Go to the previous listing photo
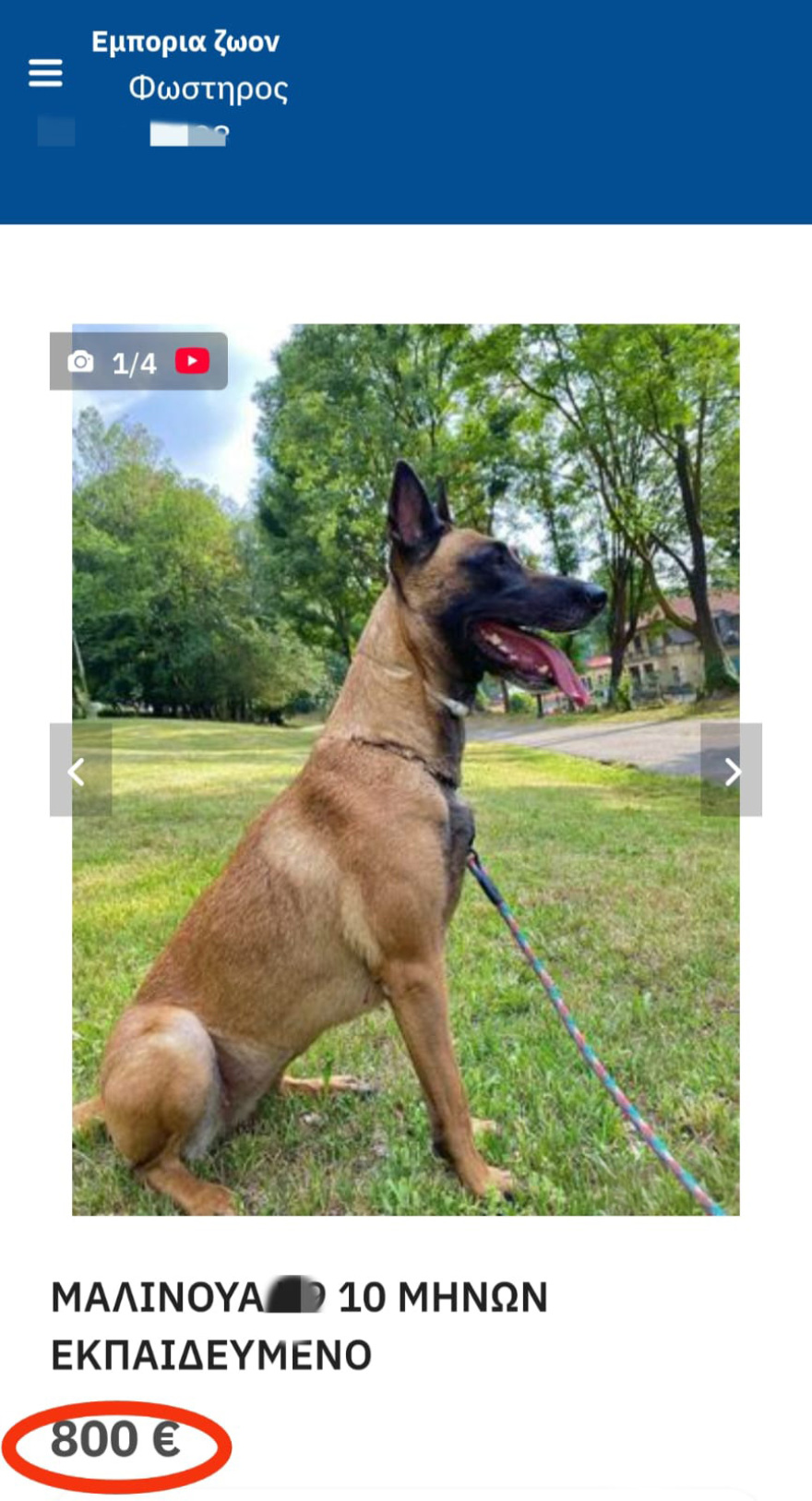The height and width of the screenshot is (1501, 812). [x=79, y=770]
